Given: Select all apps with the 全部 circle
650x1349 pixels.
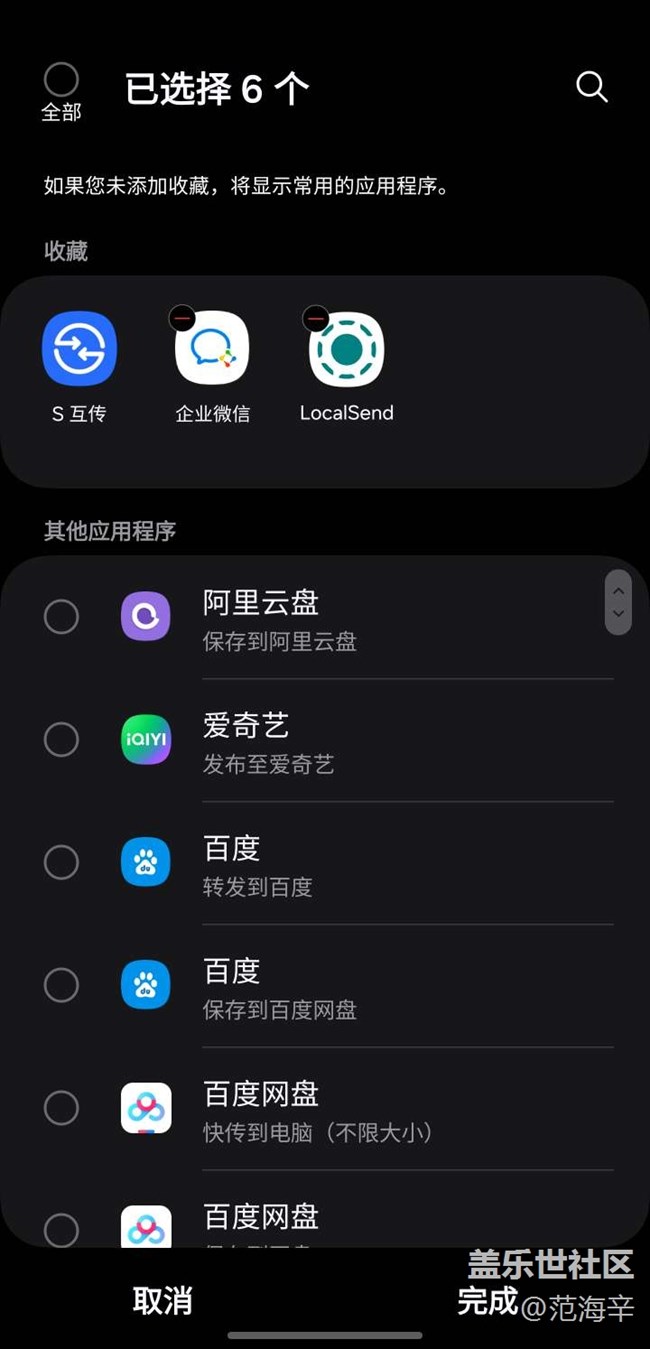Looking at the screenshot, I should coord(61,80).
